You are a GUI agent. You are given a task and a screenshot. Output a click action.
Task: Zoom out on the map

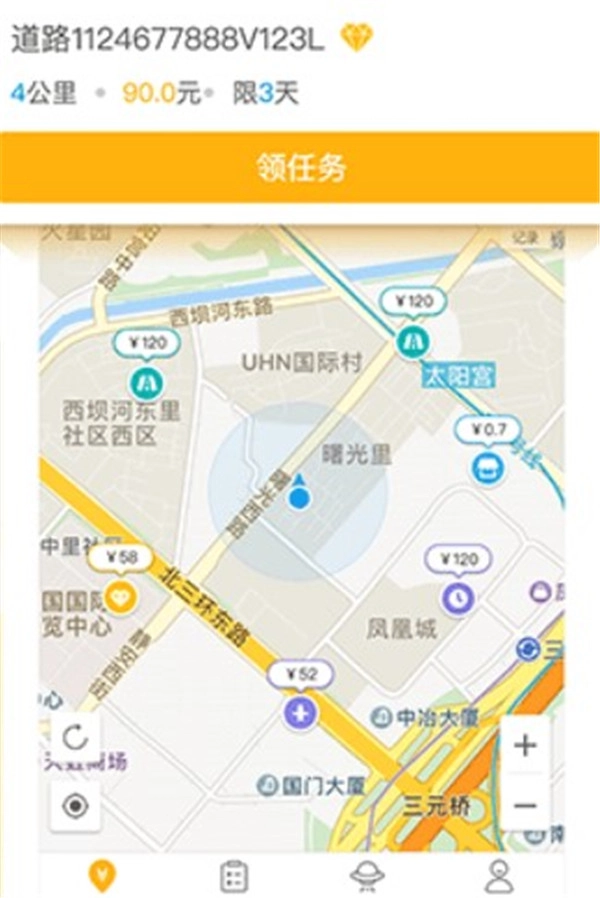[x=525, y=806]
